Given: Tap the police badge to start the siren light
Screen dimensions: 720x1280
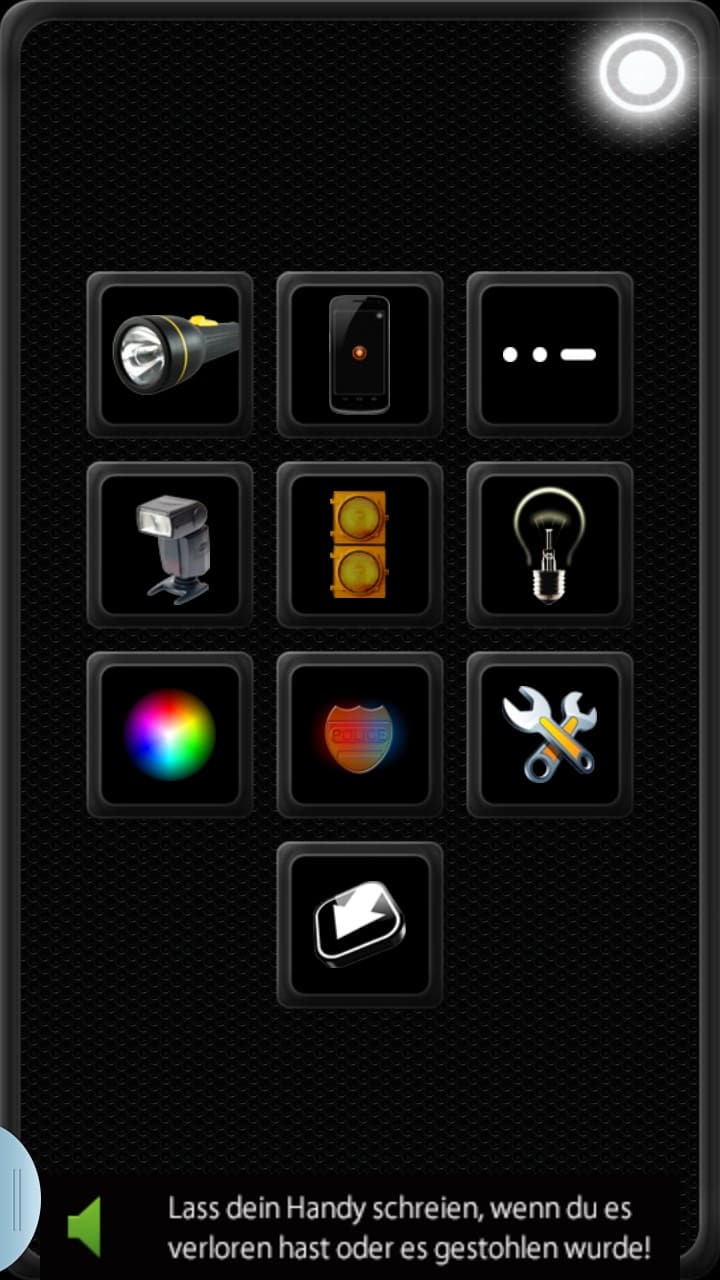Looking at the screenshot, I should coord(360,735).
